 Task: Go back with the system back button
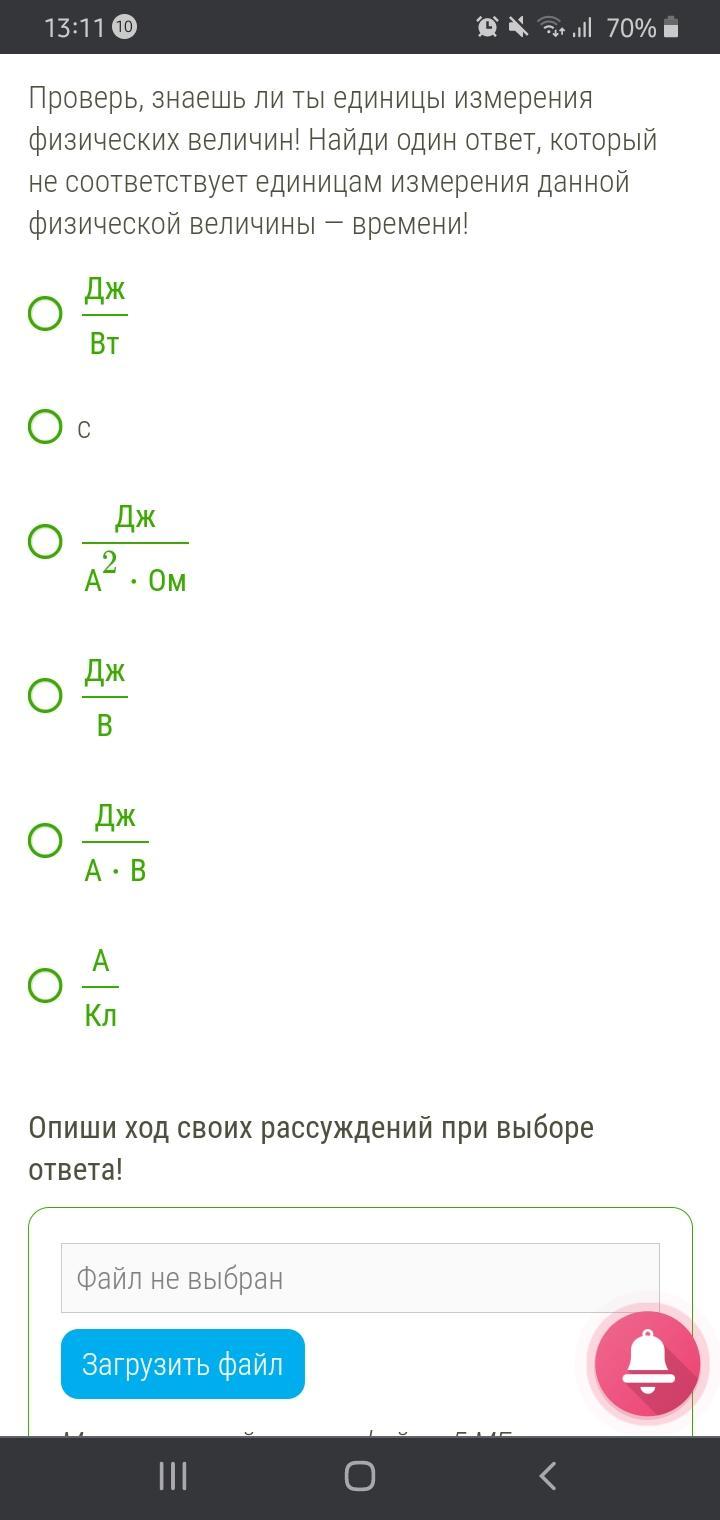click(547, 1476)
